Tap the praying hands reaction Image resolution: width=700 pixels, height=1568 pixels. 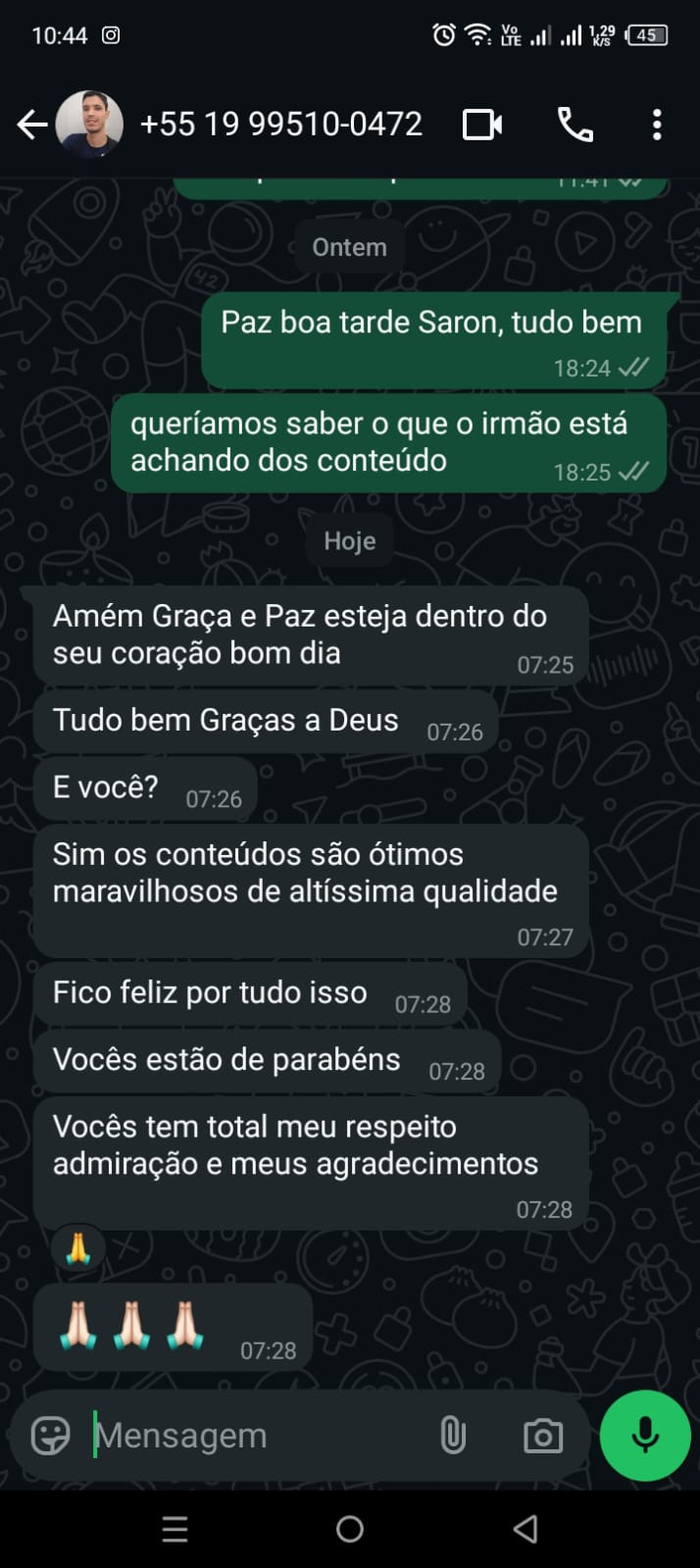[78, 1248]
